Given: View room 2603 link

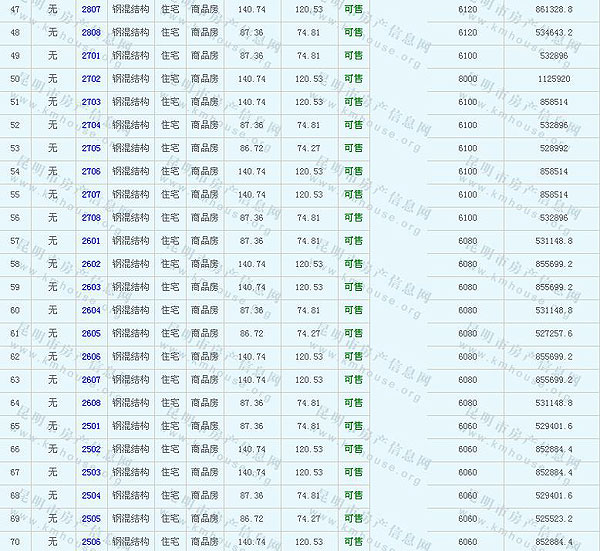Looking at the screenshot, I should click(x=91, y=287).
